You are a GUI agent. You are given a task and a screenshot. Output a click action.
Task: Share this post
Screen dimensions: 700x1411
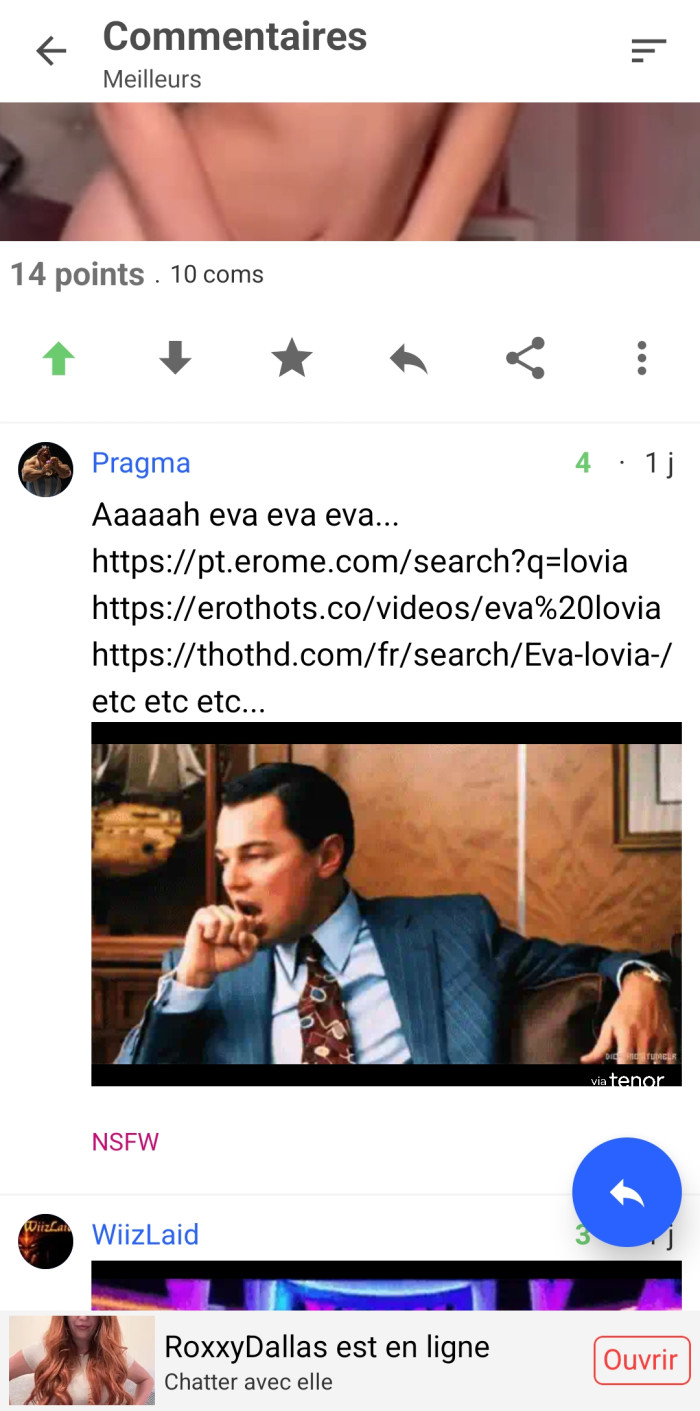tap(525, 358)
